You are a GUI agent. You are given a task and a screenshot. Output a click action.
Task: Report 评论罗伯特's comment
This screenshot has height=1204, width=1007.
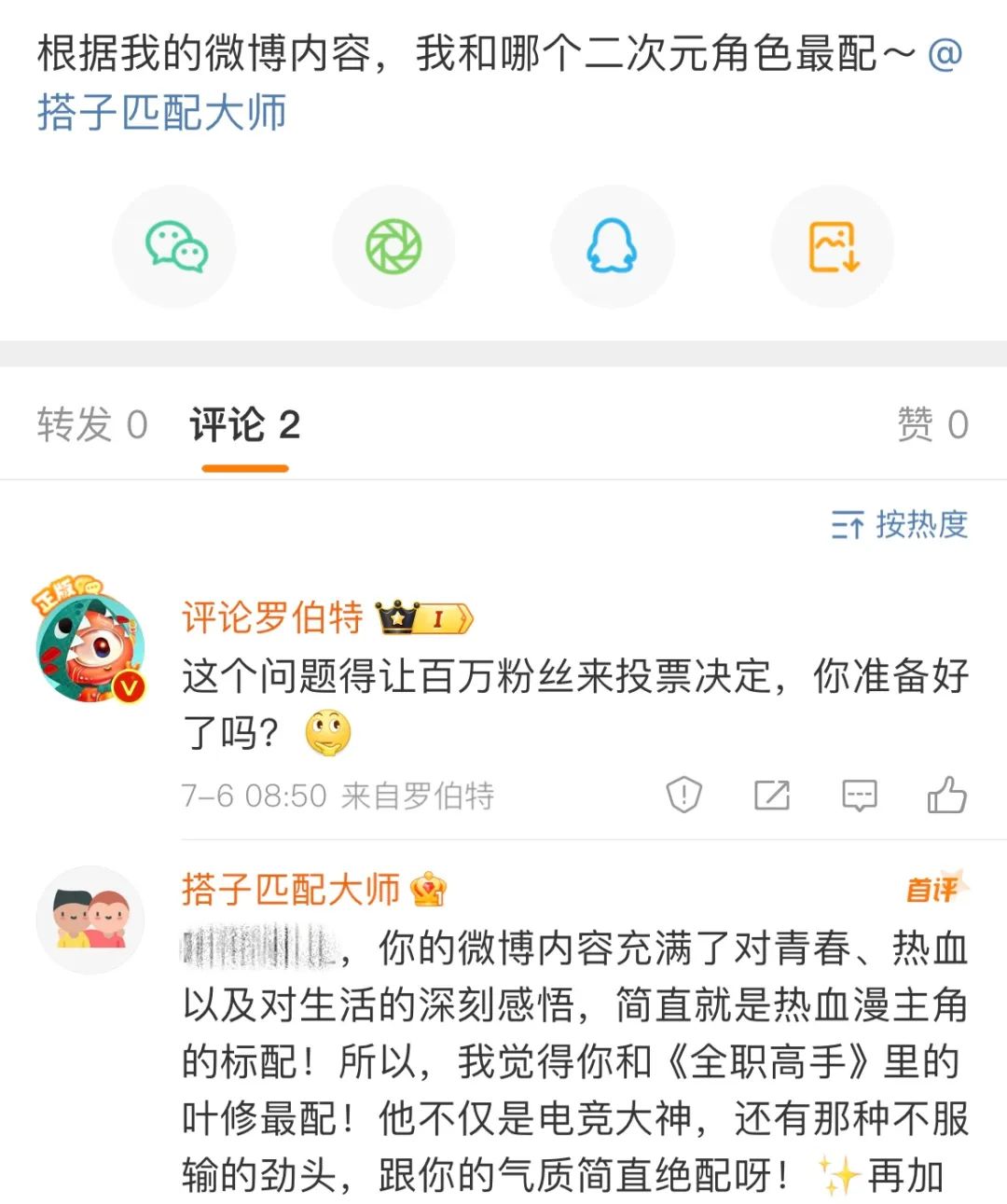683,796
